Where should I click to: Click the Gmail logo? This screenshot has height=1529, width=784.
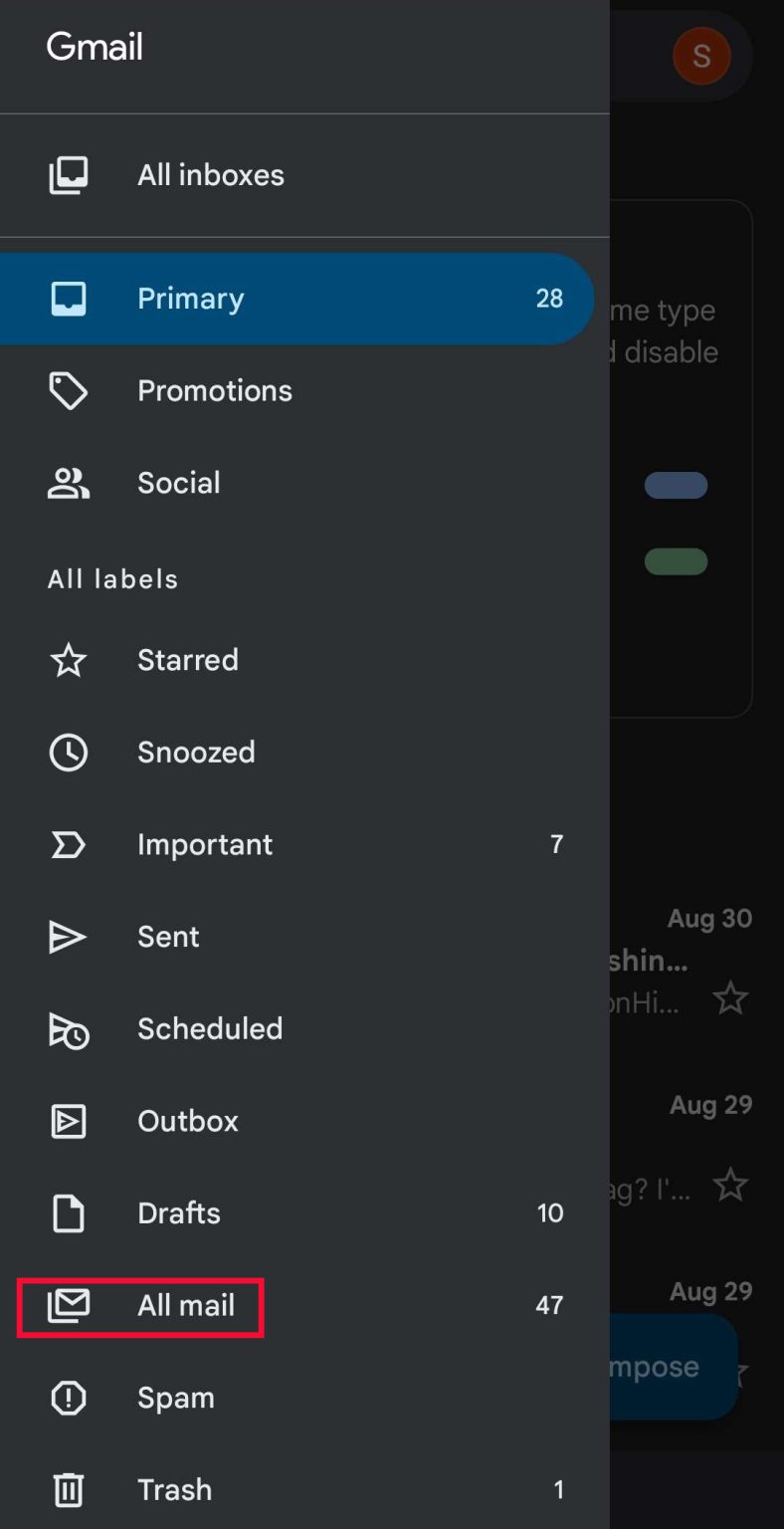pos(95,46)
